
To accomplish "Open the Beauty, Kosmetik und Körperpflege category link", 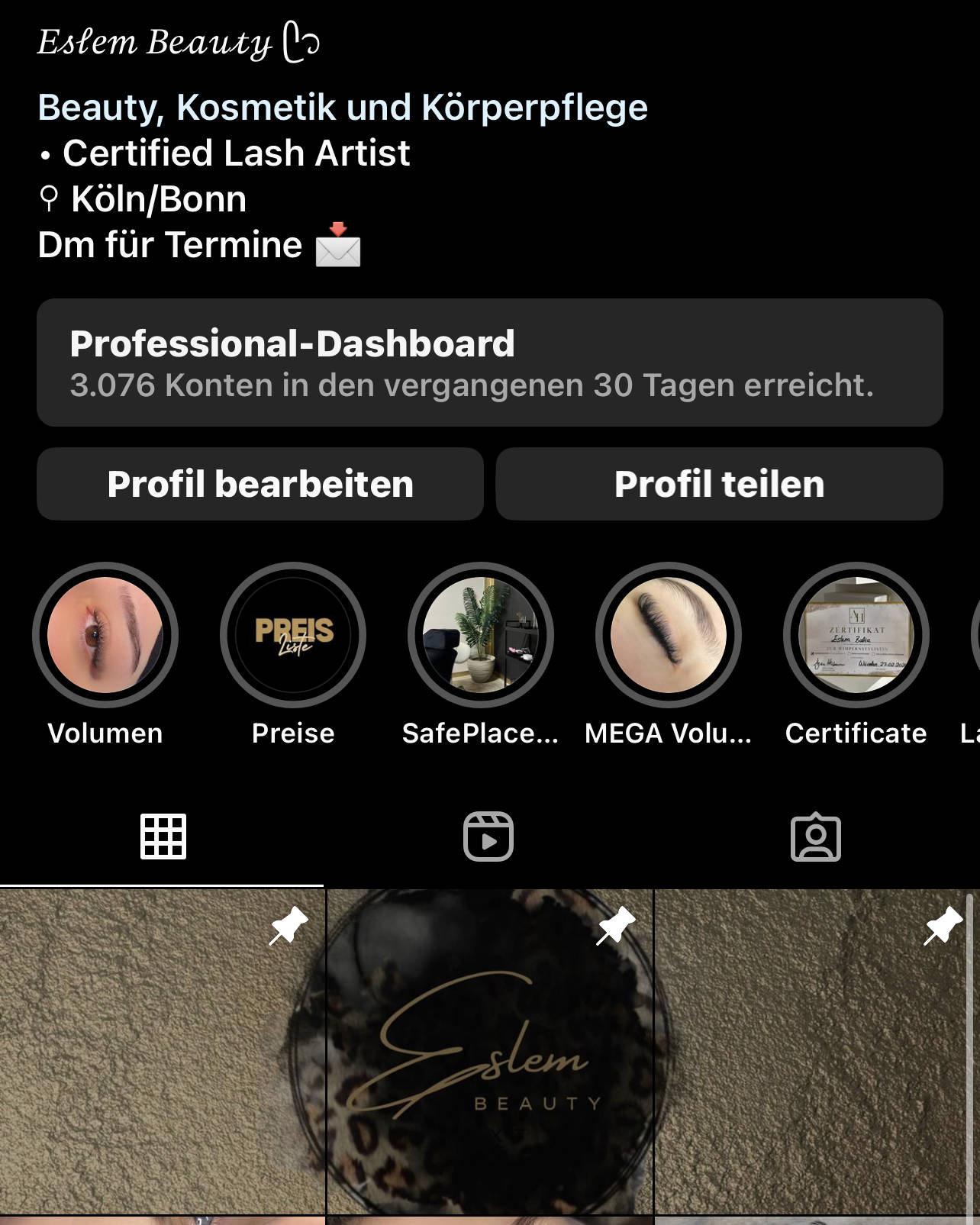I will pyautogui.click(x=343, y=108).
